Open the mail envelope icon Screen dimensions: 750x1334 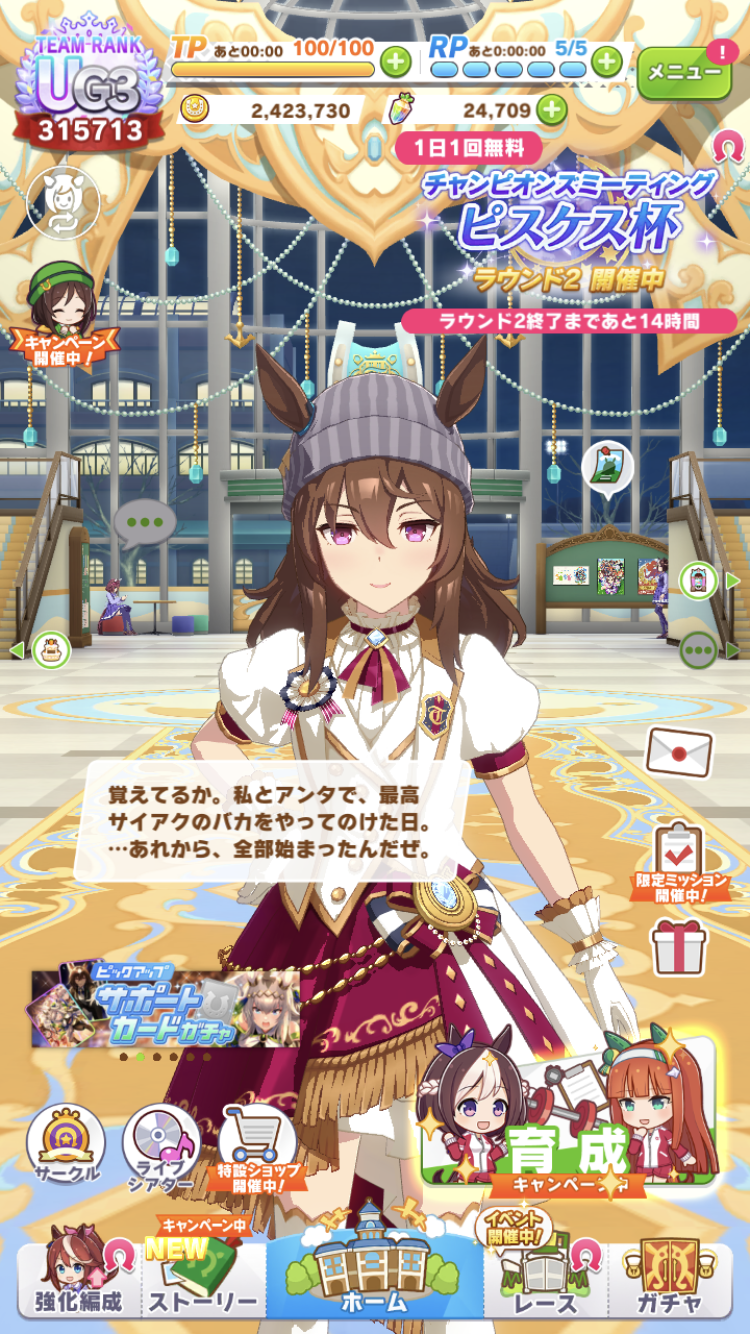(x=679, y=749)
